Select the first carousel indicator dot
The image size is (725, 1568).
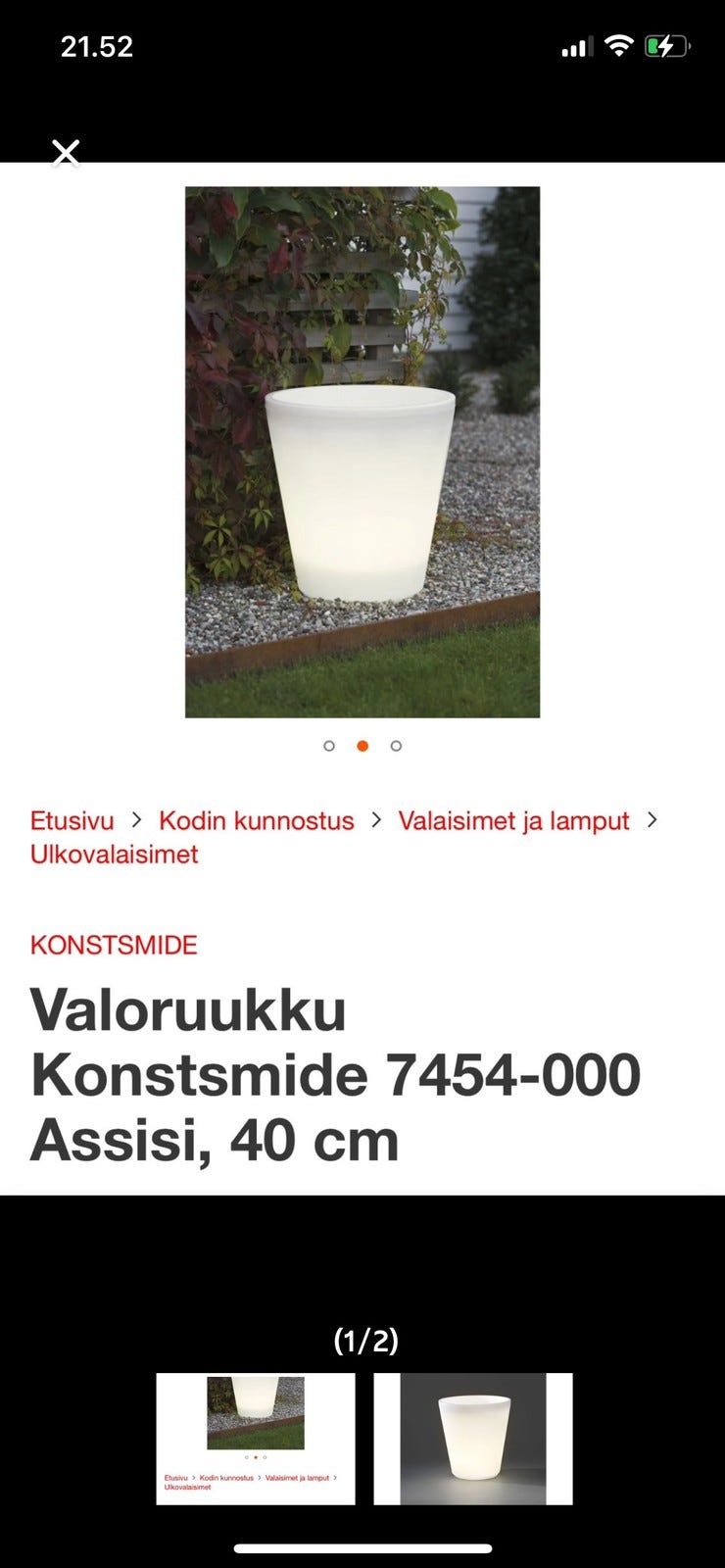(329, 746)
